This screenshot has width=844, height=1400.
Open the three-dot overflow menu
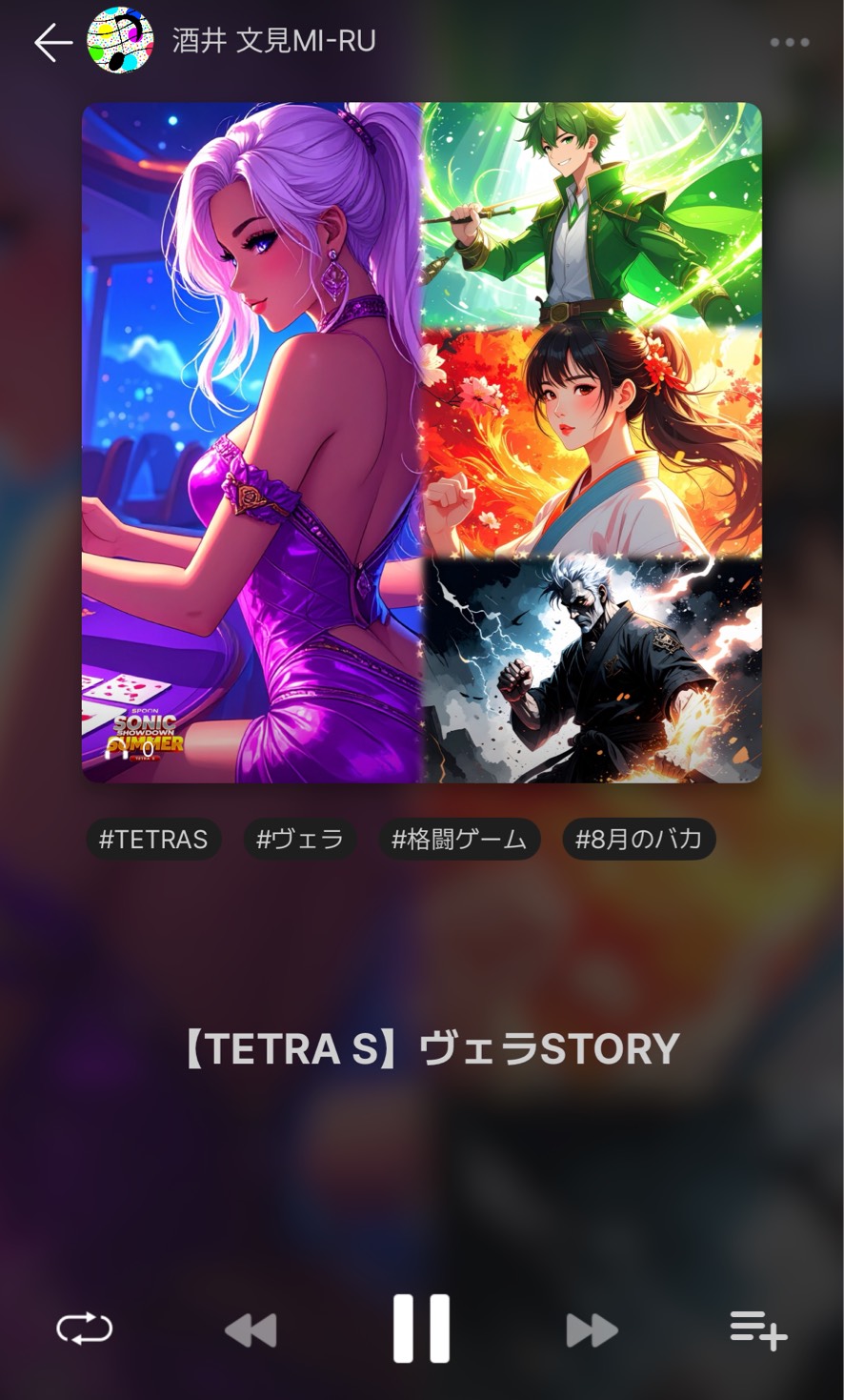coord(790,42)
